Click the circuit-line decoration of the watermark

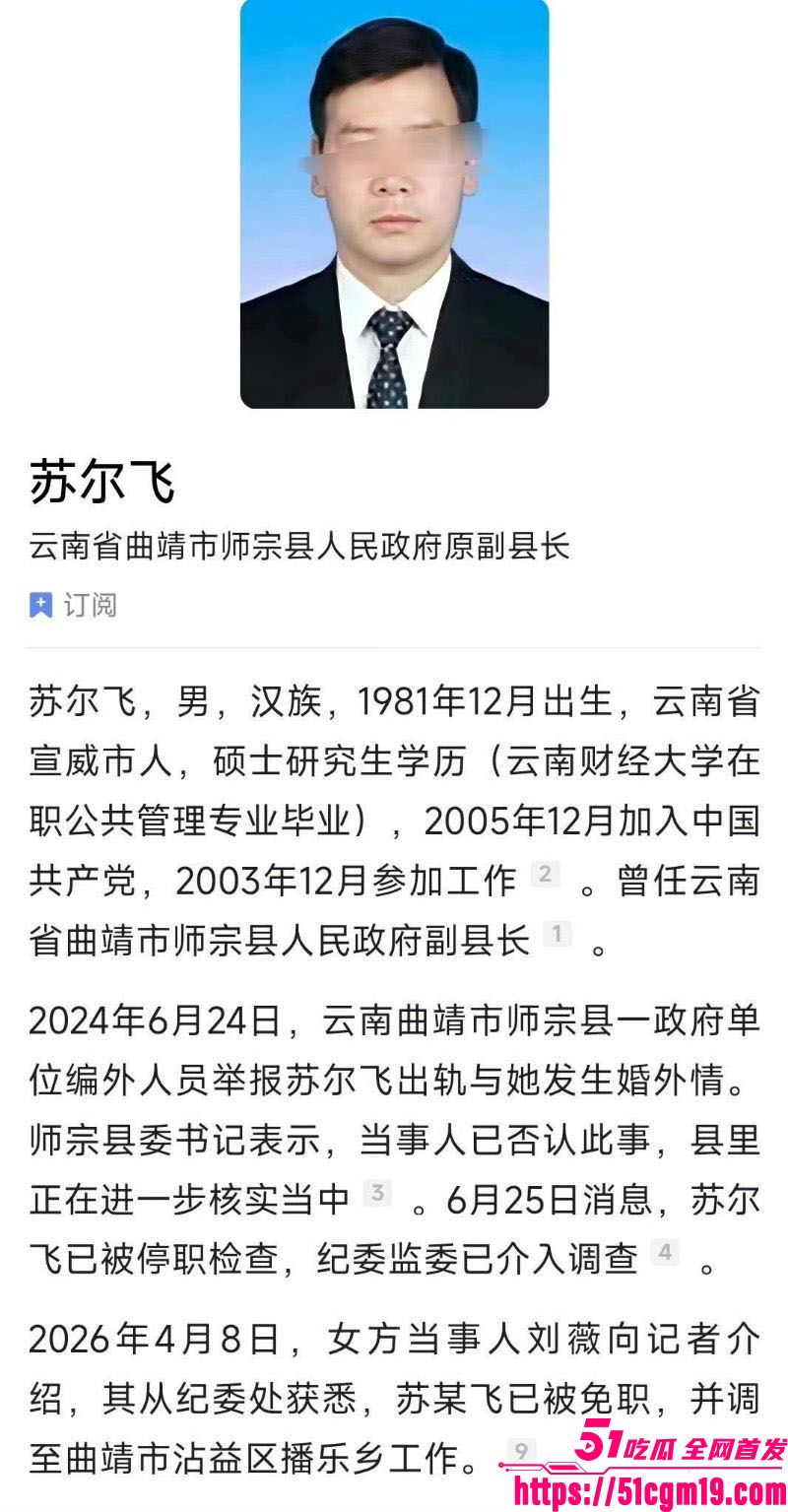[x=552, y=1466]
